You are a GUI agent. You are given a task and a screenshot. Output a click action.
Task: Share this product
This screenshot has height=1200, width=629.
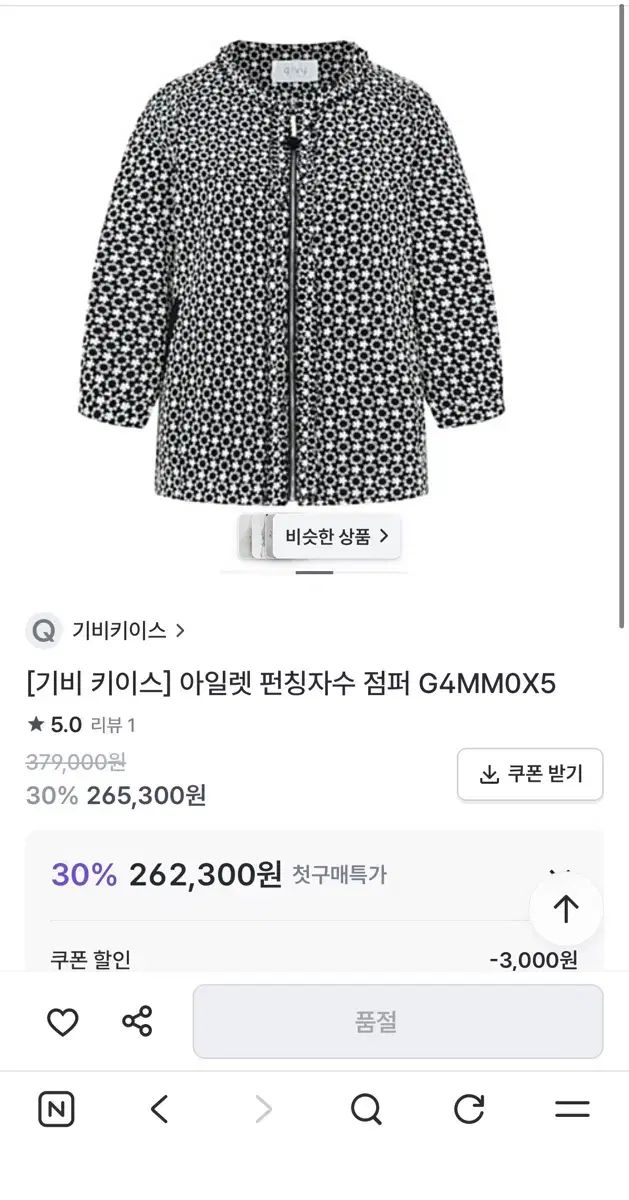137,1022
